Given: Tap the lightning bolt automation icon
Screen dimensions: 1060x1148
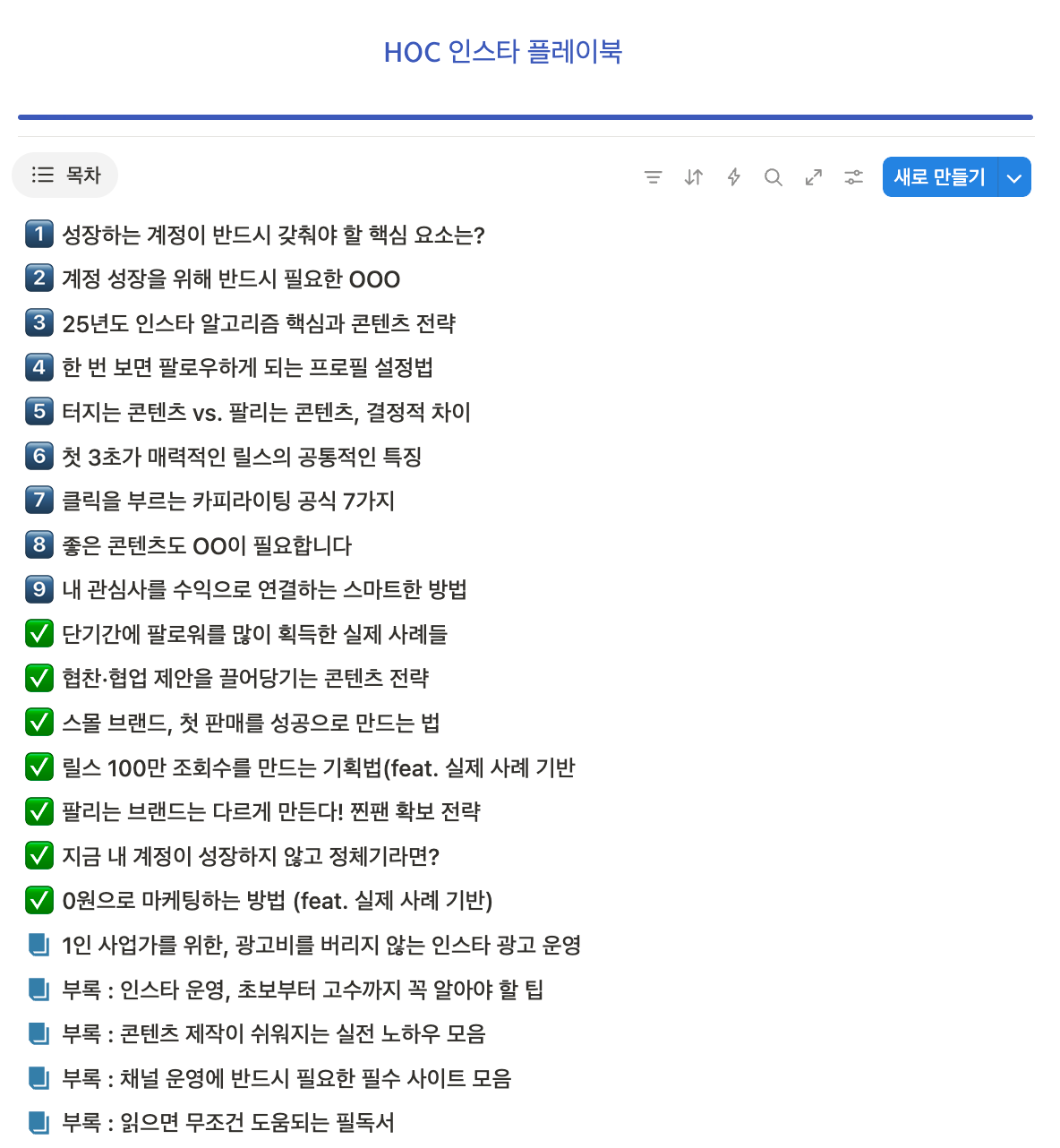Looking at the screenshot, I should [734, 177].
